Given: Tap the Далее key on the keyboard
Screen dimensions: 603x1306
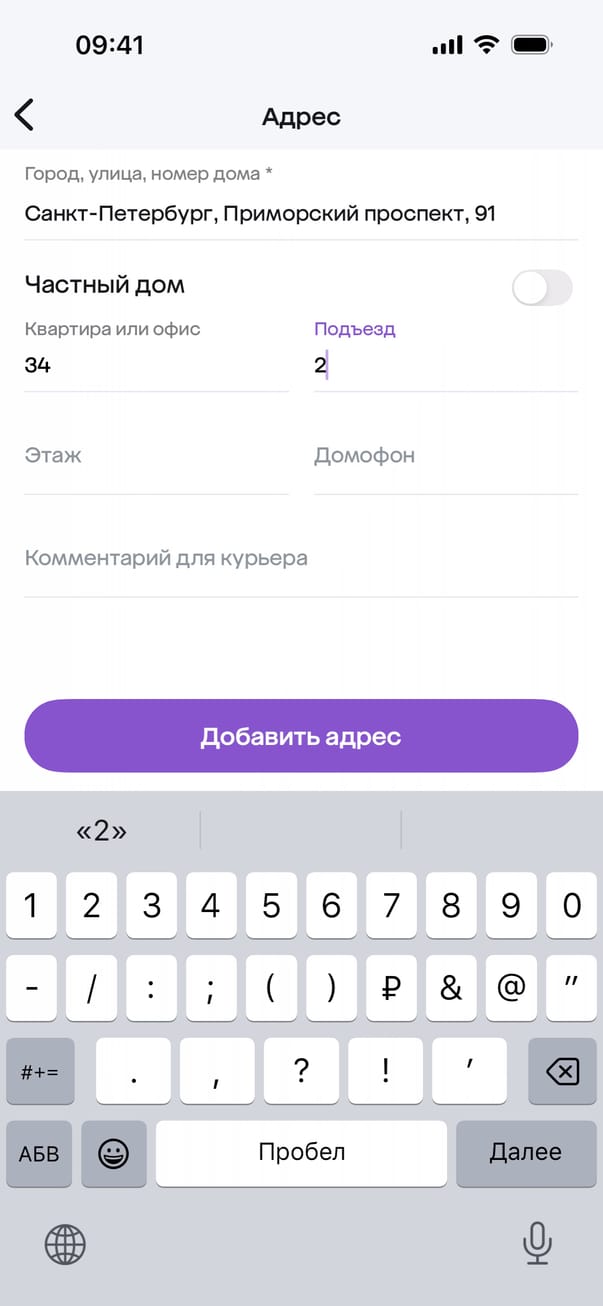Looking at the screenshot, I should click(525, 1152).
